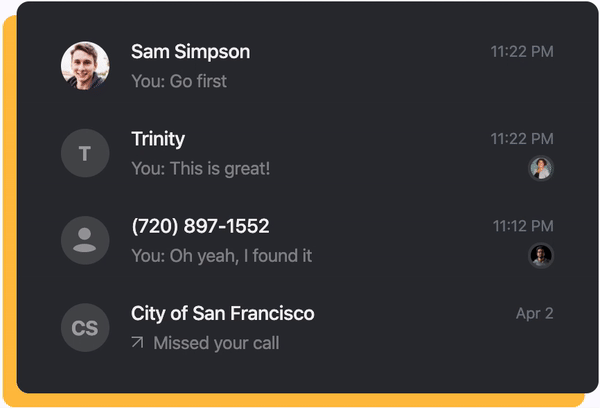Open the chat with Trinity
Viewport: 600px width, 409px height.
[300, 153]
